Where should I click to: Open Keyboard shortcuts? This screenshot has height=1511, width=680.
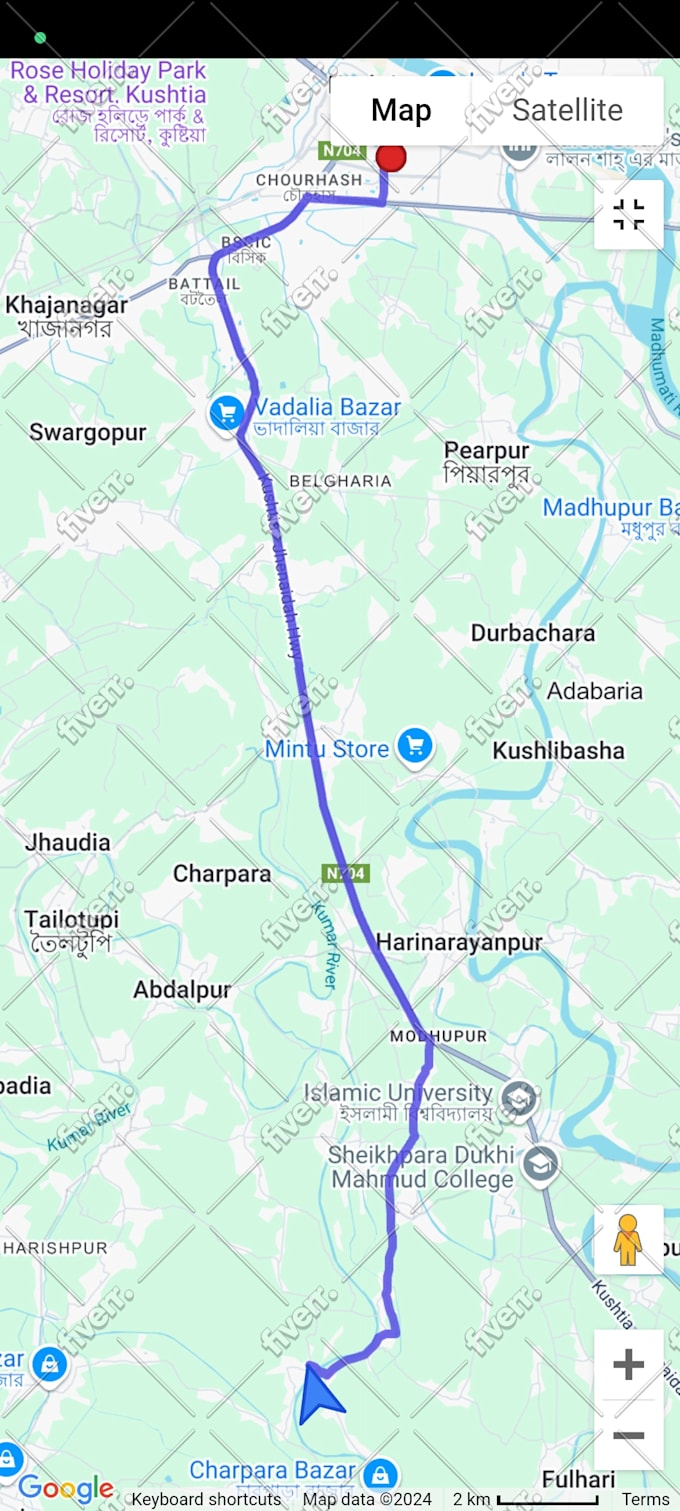(206, 1499)
